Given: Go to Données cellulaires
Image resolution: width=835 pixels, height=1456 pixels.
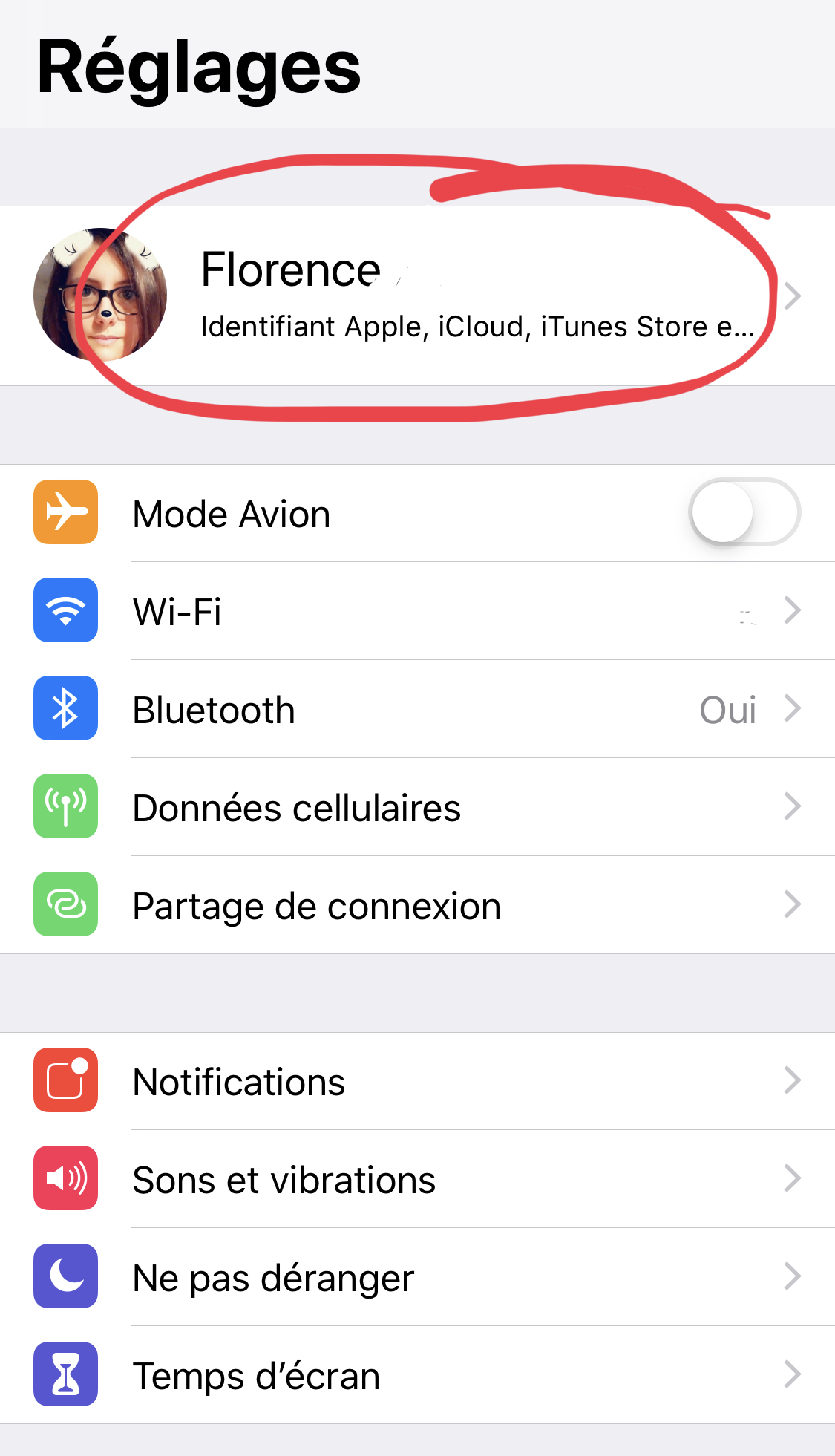Looking at the screenshot, I should (417, 807).
